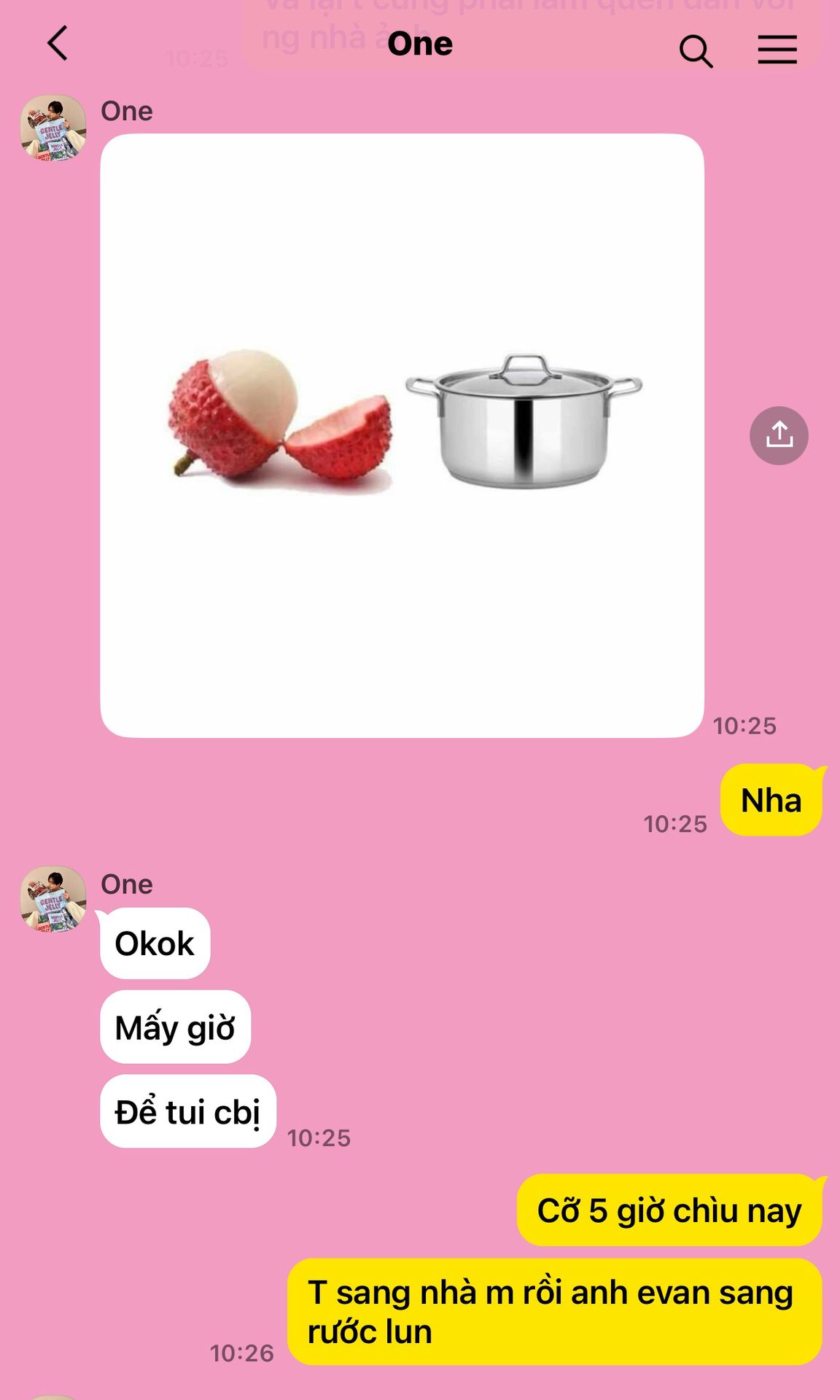The image size is (840, 1400).
Task: Open the chat menu with three lines
Action: (x=777, y=50)
